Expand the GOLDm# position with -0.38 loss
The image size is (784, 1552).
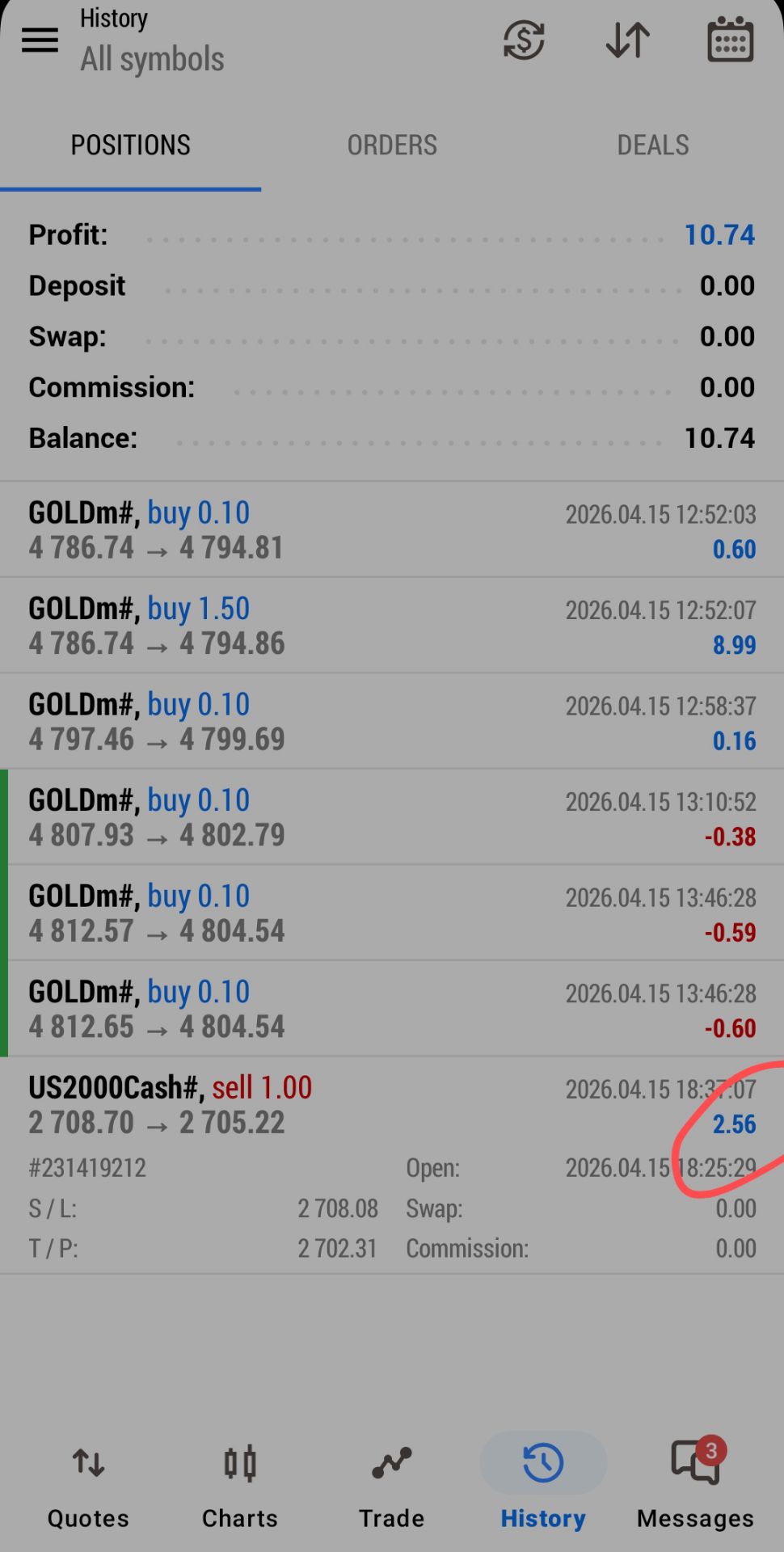(392, 817)
